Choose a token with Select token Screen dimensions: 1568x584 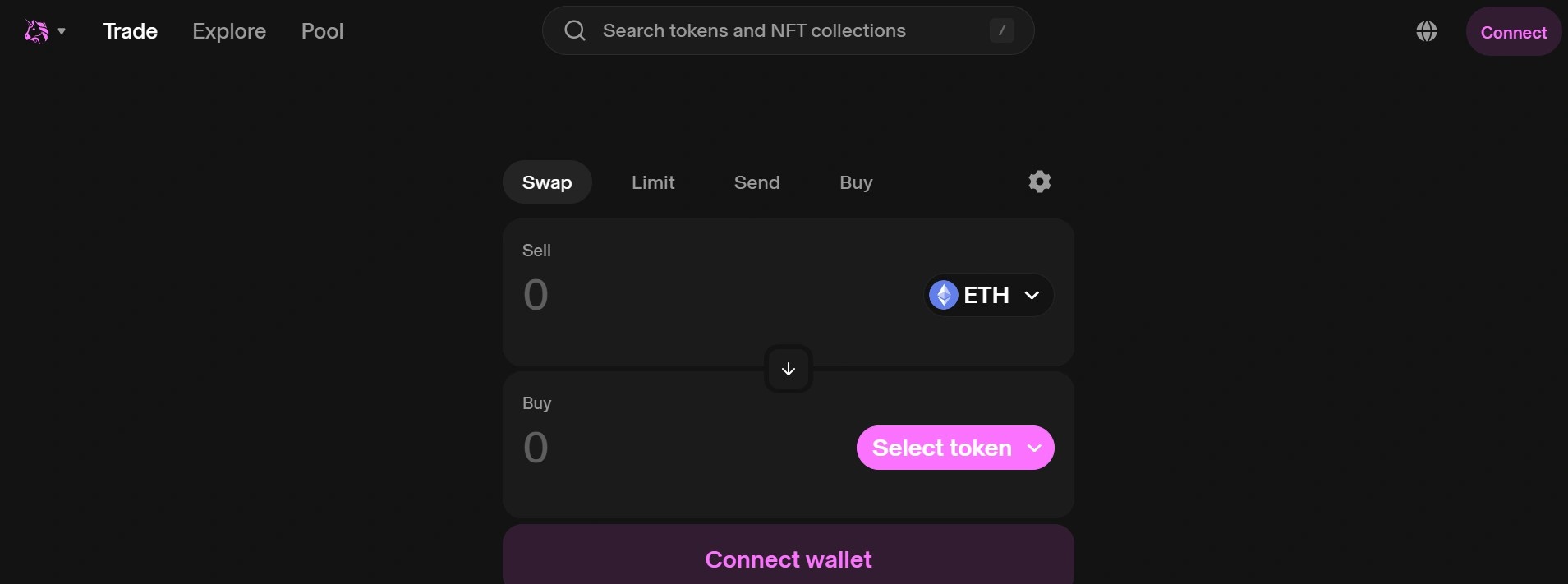click(955, 448)
